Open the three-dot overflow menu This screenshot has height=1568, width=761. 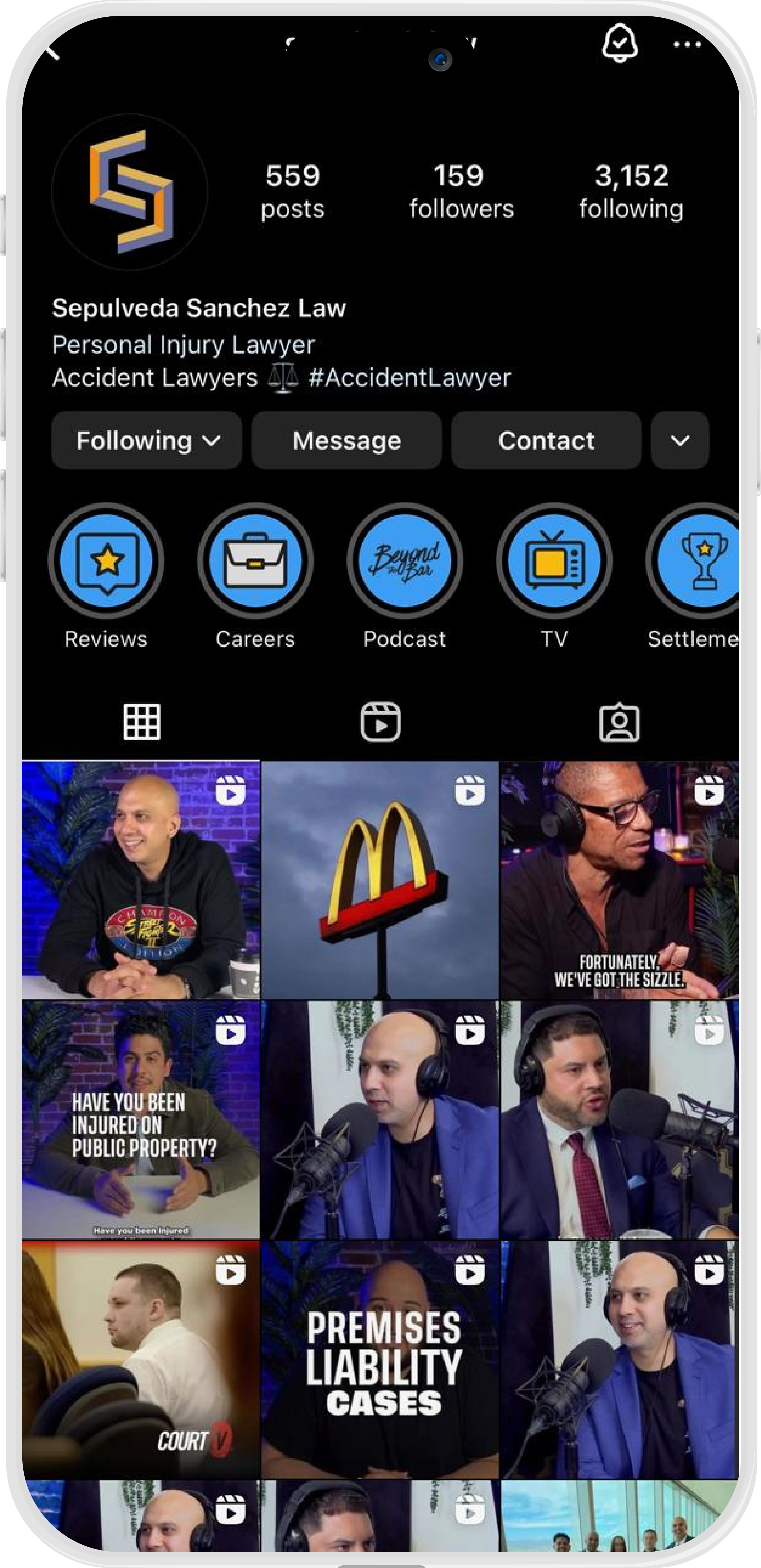click(687, 45)
